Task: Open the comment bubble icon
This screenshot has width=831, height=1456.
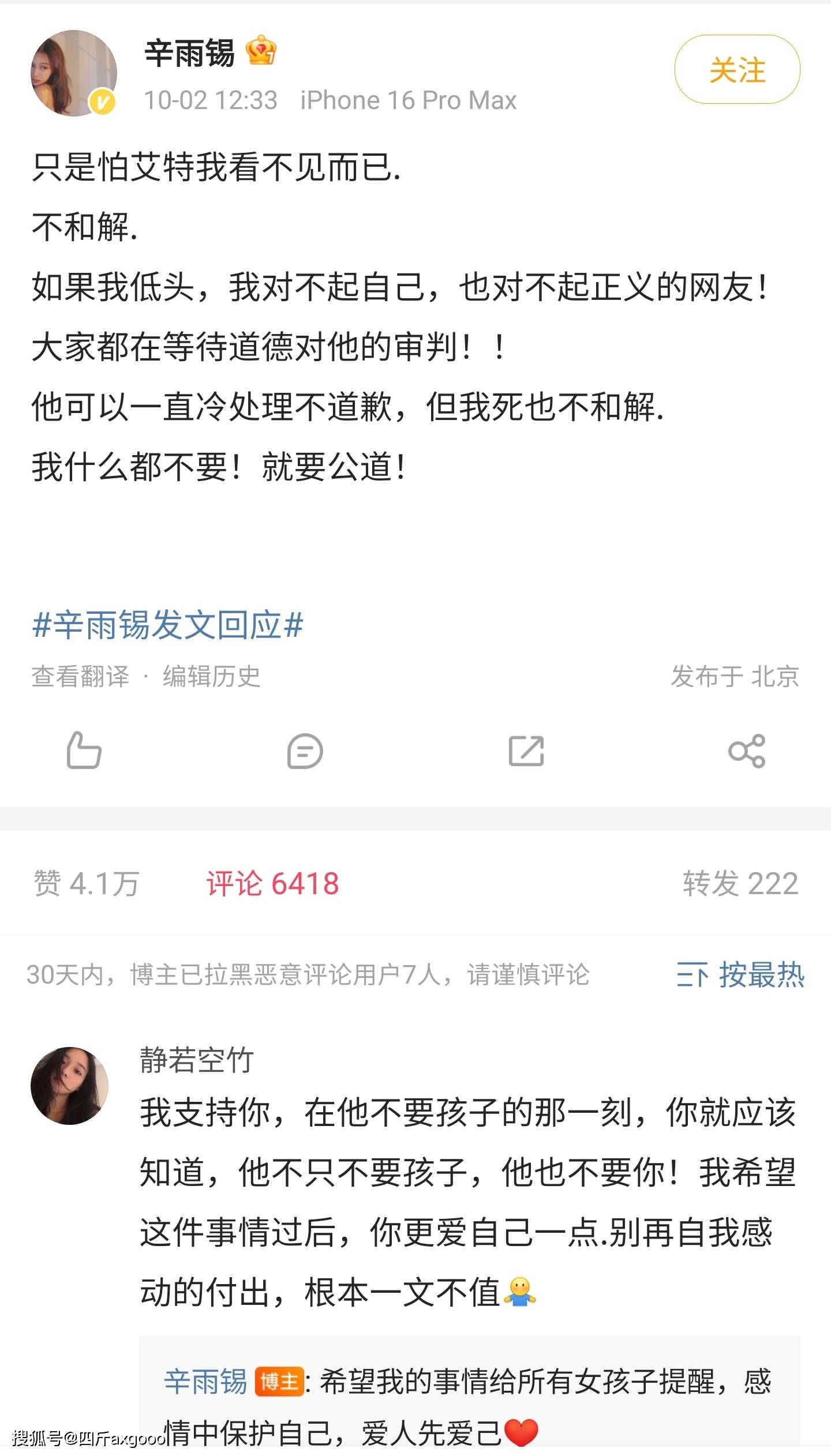Action: pos(305,750)
